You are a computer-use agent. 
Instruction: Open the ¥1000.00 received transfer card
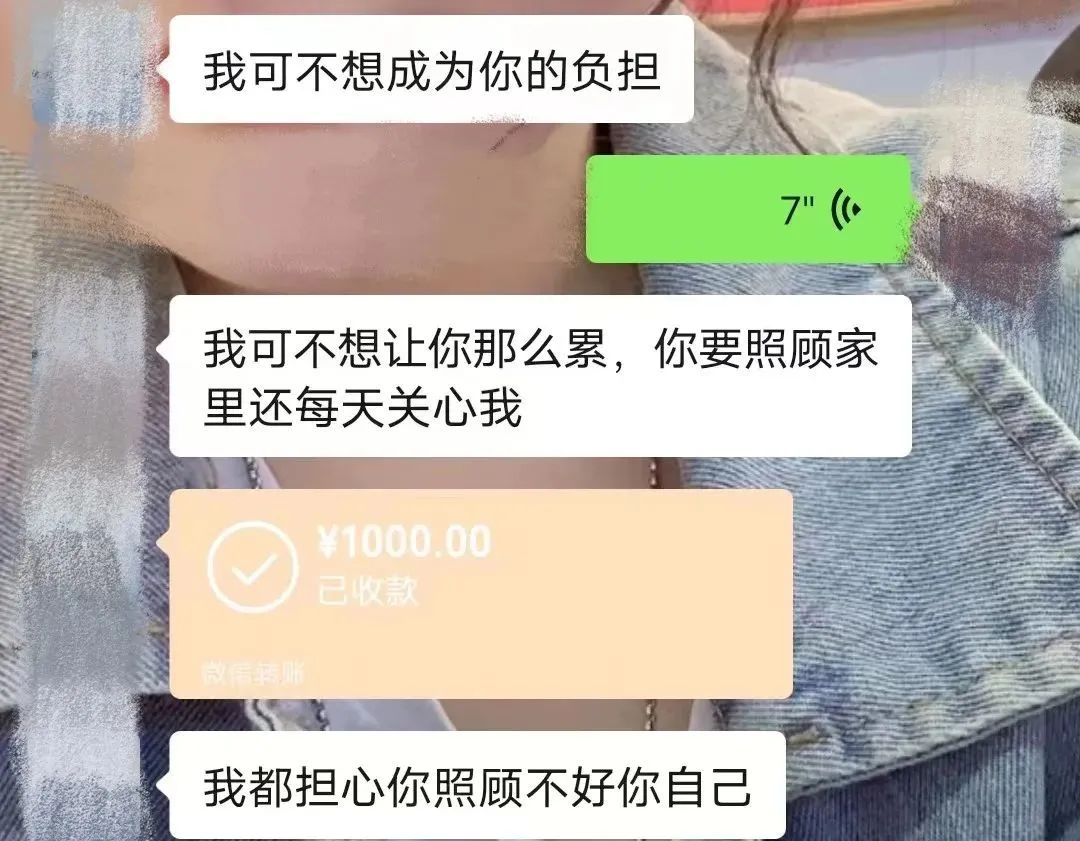[480, 592]
